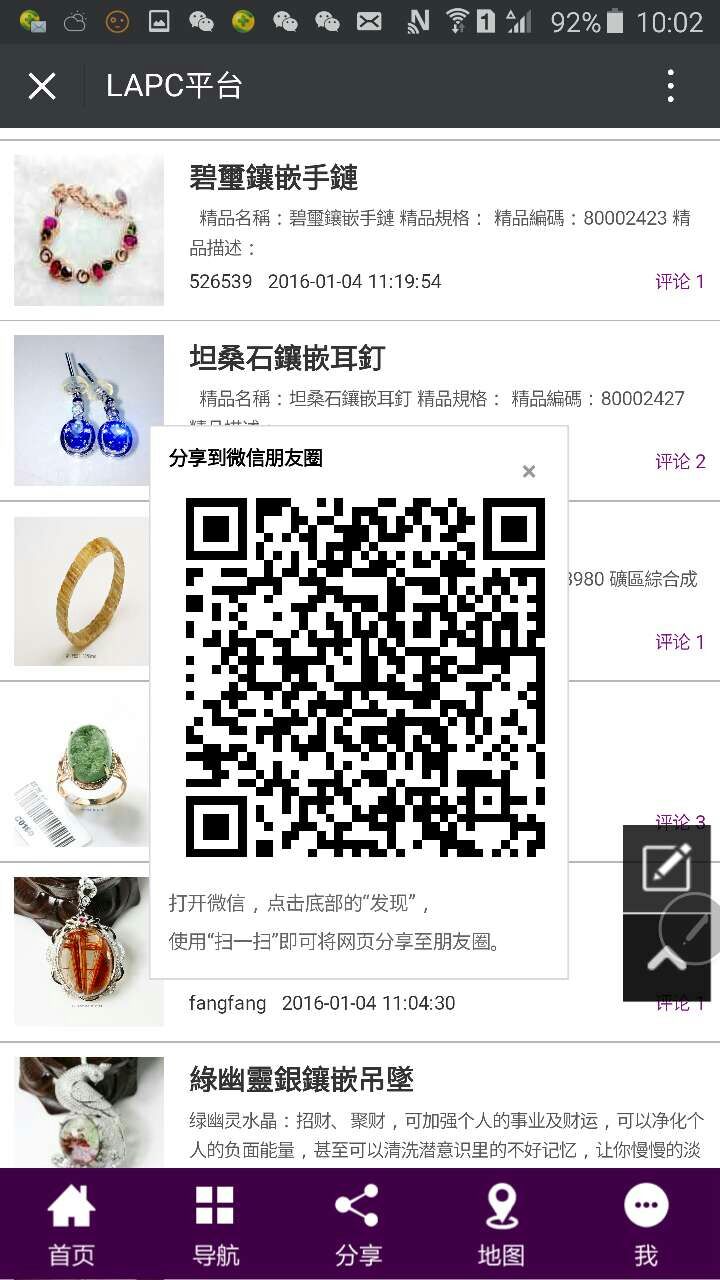Open the 綠幽靈銀鑲嵌吊墜 listing
Image resolution: width=720 pixels, height=1280 pixels.
click(x=301, y=1080)
